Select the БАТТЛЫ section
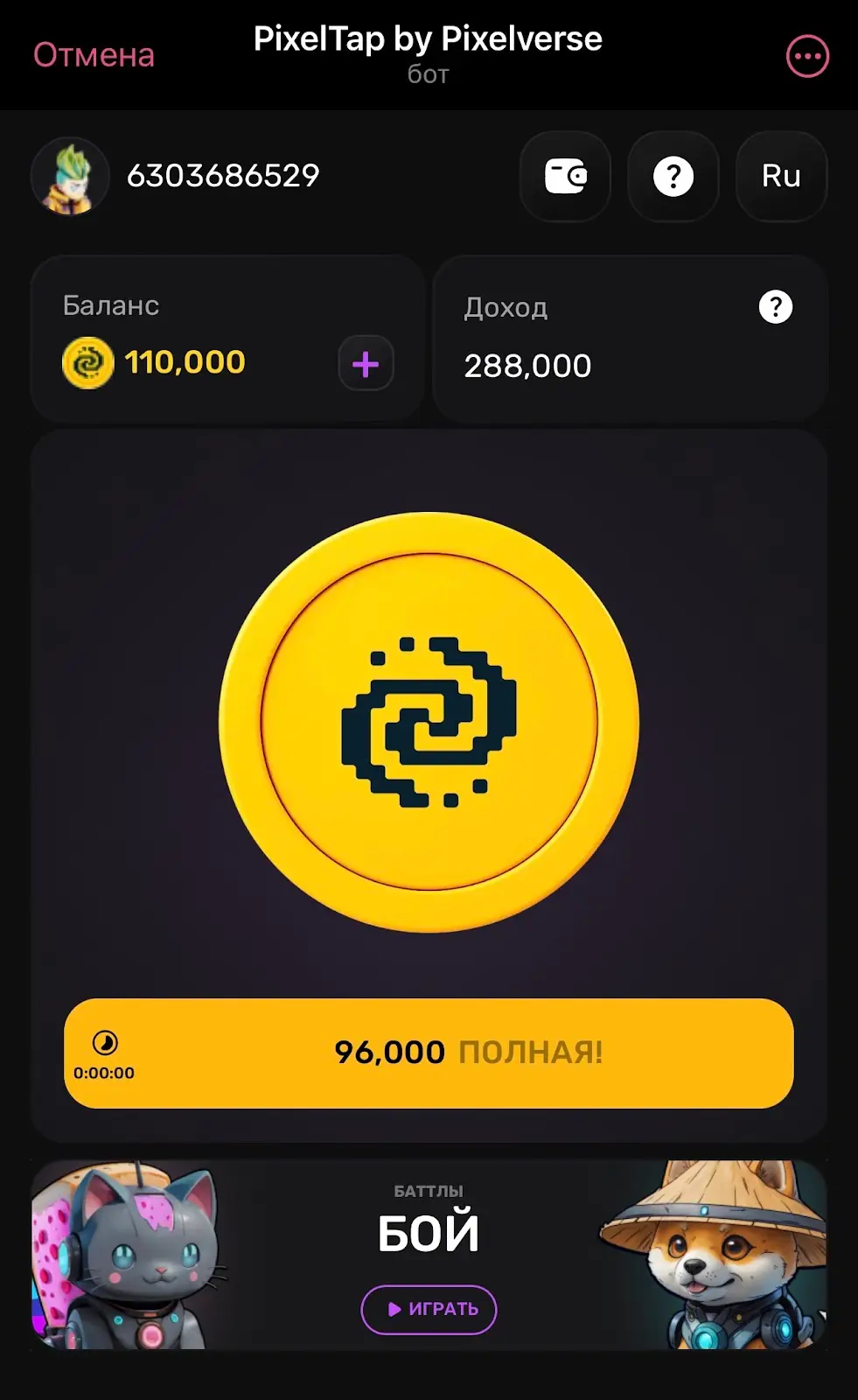Image resolution: width=858 pixels, height=1400 pixels. (x=428, y=1192)
